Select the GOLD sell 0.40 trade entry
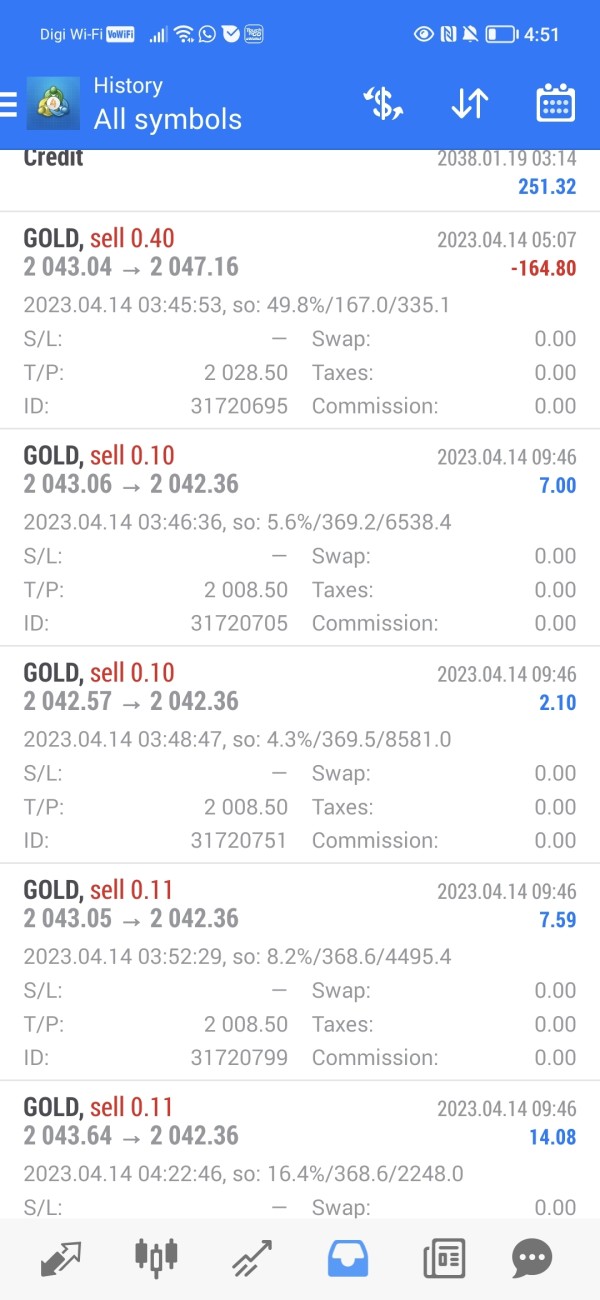Image resolution: width=600 pixels, height=1300 pixels. (300, 320)
